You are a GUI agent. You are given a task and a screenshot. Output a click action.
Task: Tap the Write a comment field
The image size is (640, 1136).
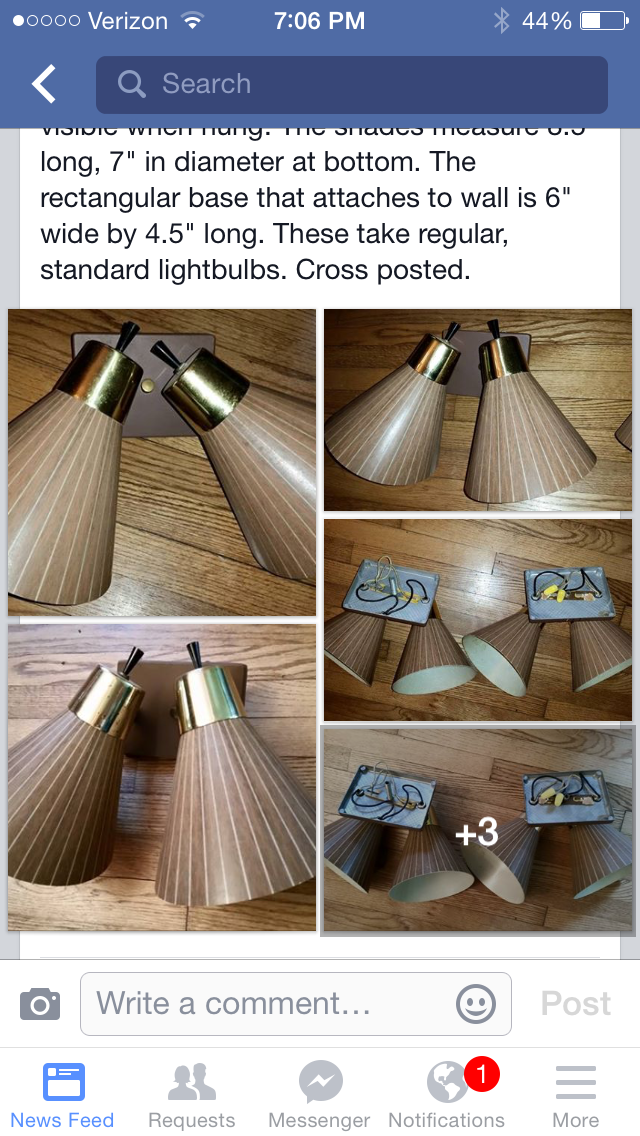click(x=270, y=1003)
